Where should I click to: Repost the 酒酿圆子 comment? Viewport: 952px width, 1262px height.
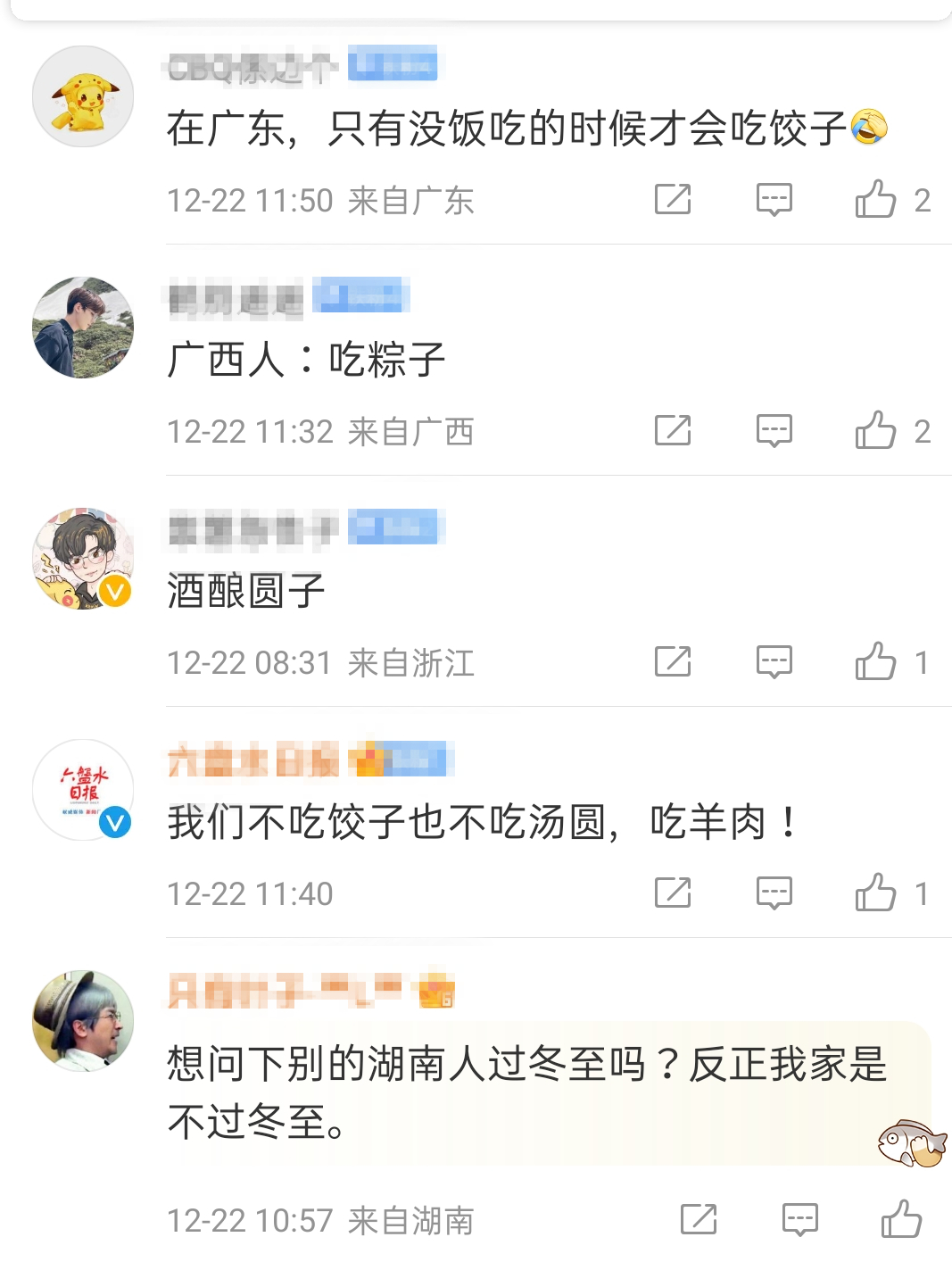tap(673, 661)
